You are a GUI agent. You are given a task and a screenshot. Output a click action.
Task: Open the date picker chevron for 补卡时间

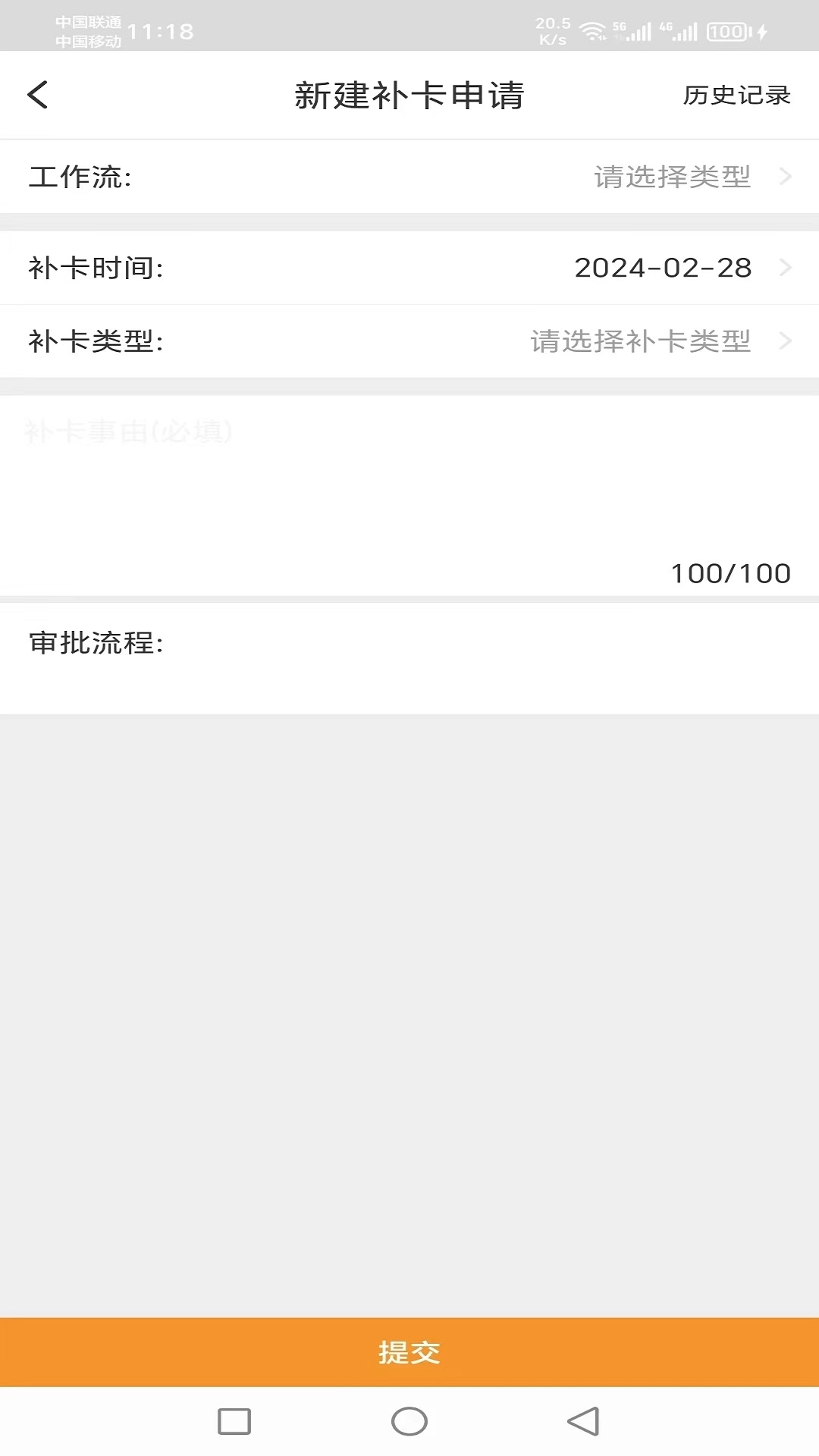[x=785, y=268]
